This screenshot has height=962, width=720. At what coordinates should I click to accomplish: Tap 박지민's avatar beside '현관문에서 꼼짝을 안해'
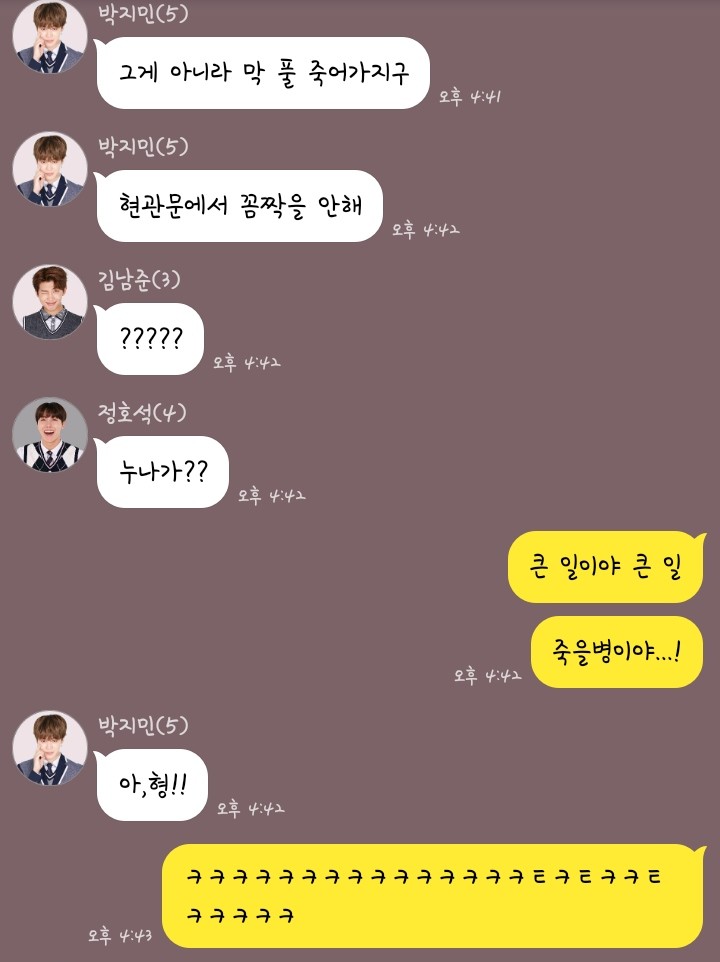(49, 169)
